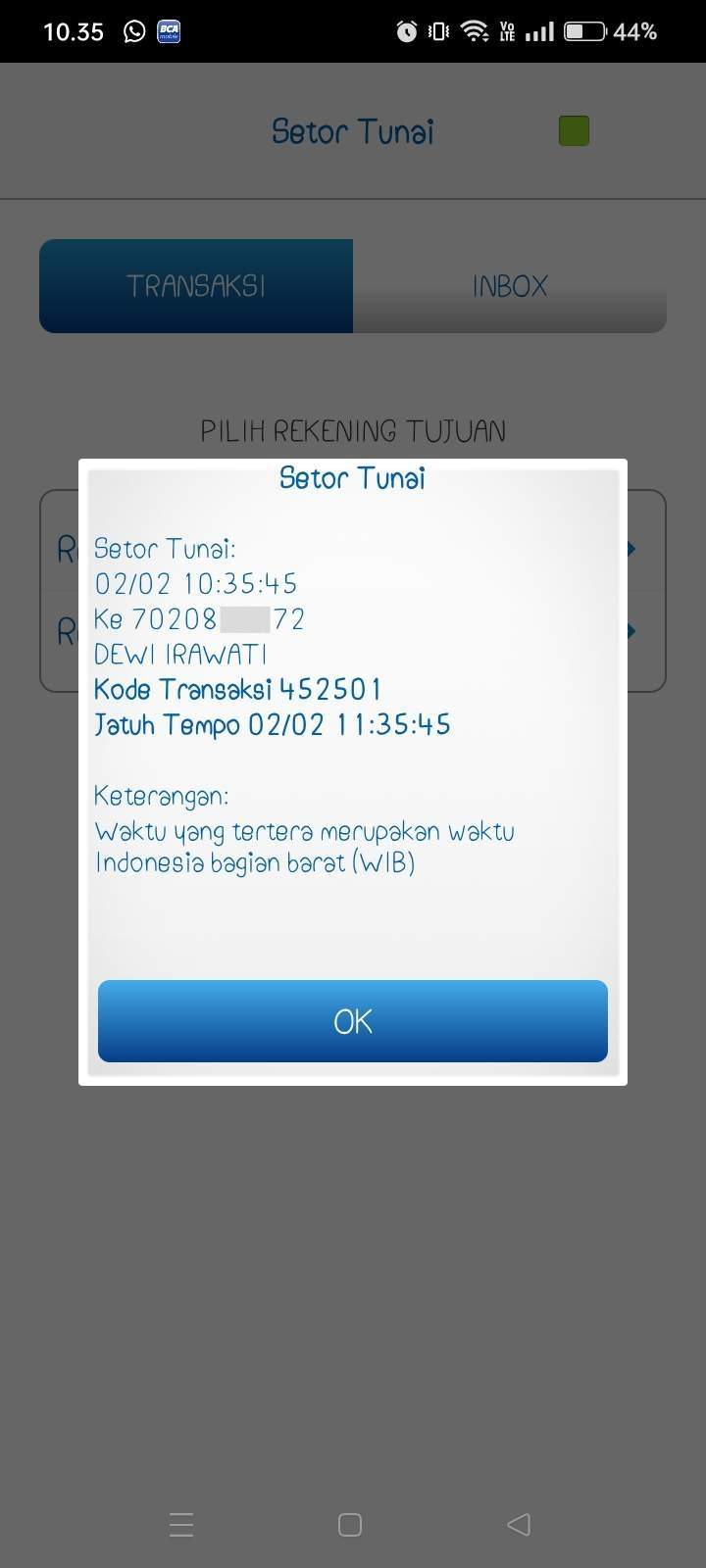Switch to the INBOX tab

click(x=510, y=286)
